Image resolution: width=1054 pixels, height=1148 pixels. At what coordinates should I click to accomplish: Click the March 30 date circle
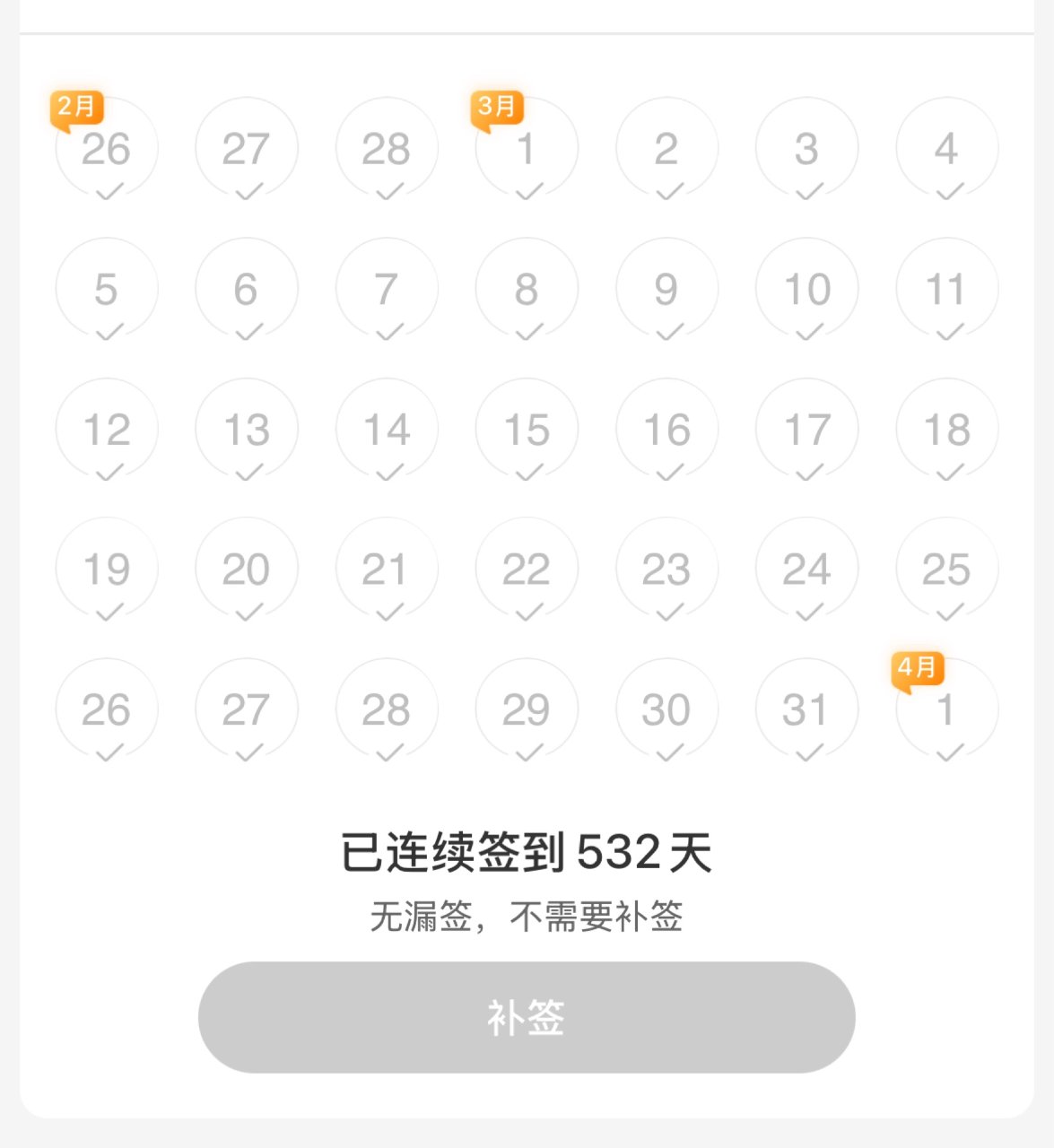pos(666,708)
